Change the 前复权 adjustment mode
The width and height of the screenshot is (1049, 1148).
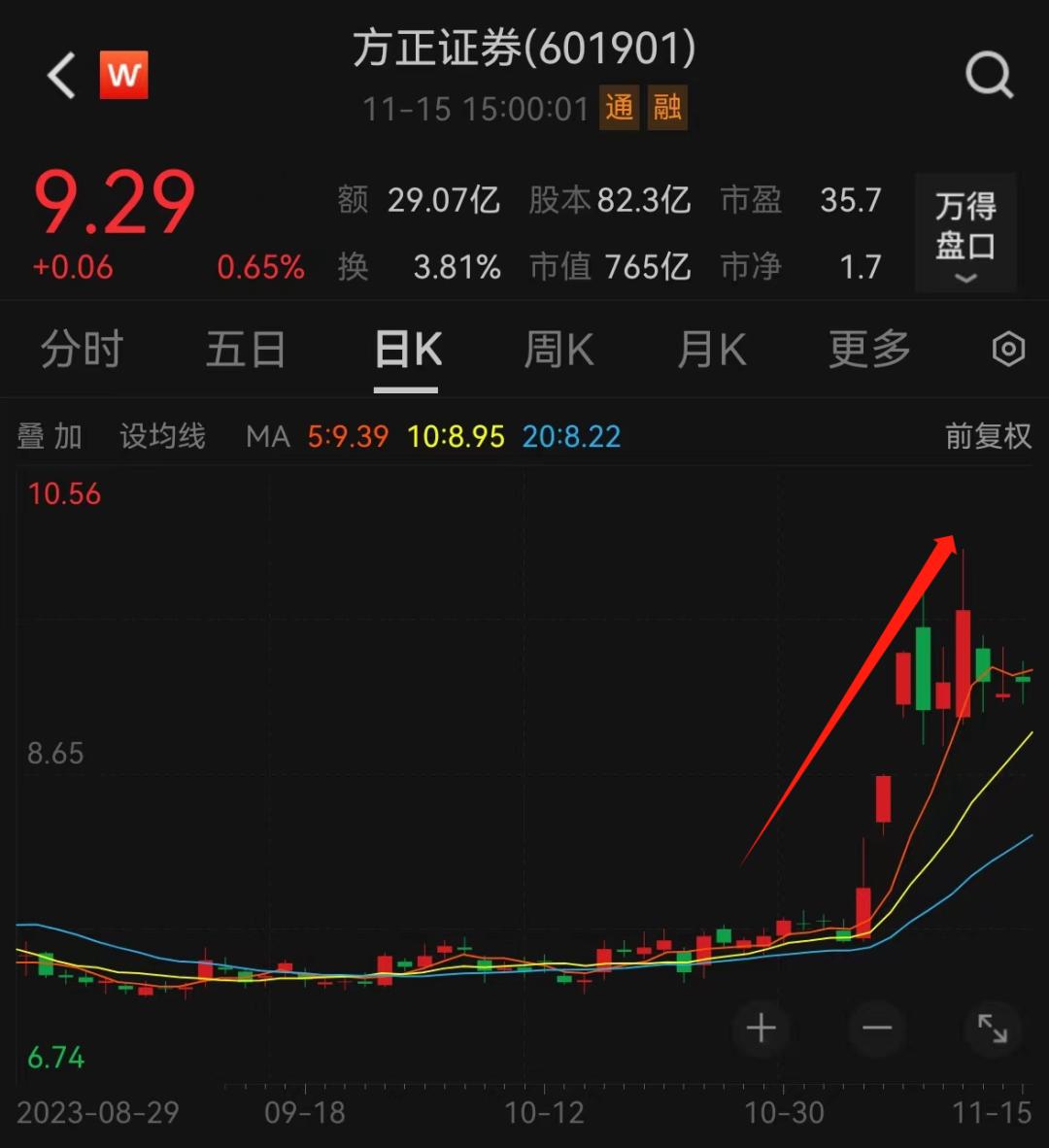coord(988,437)
